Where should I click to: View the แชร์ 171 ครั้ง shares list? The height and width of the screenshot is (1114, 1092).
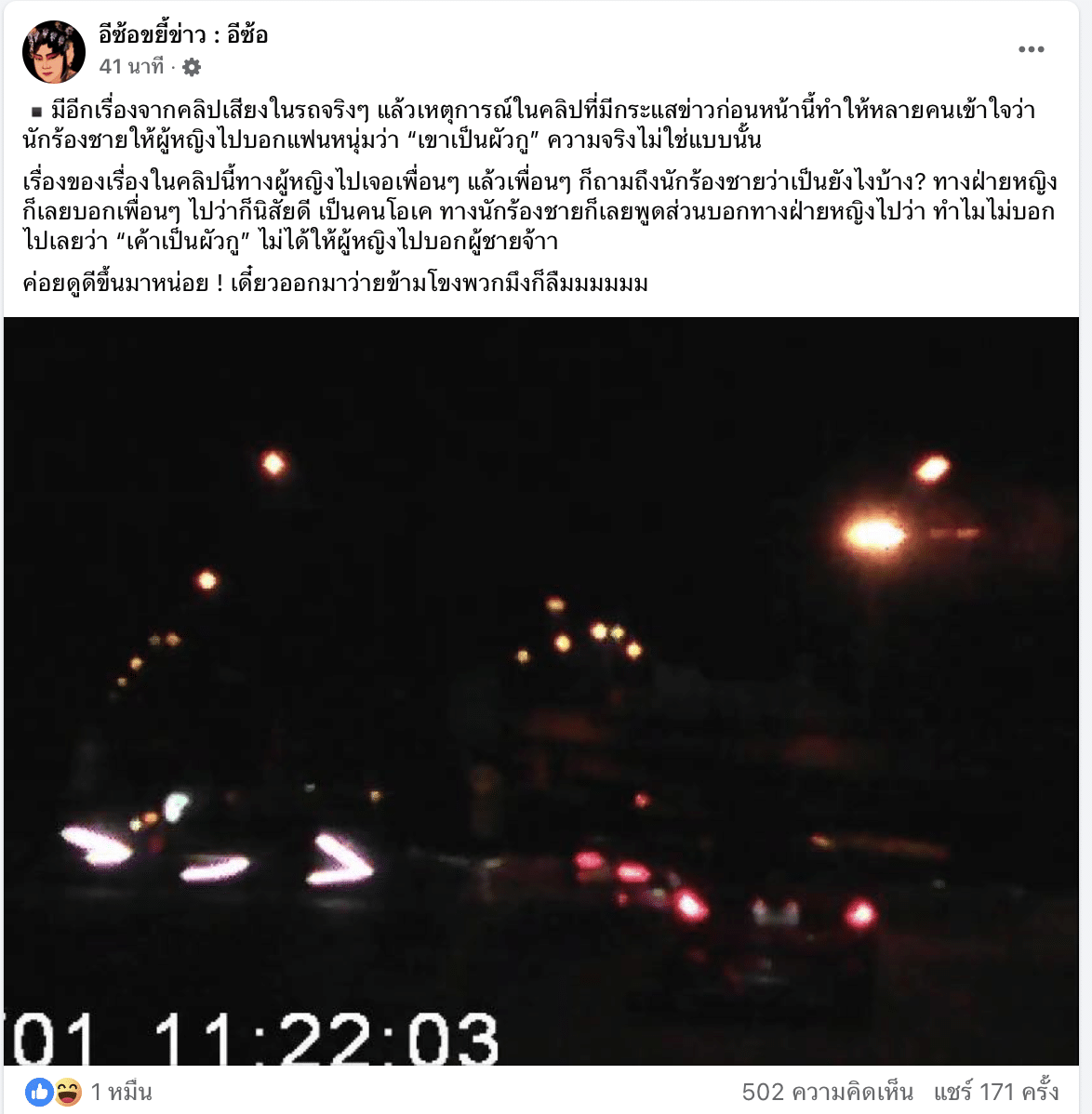996,1092
